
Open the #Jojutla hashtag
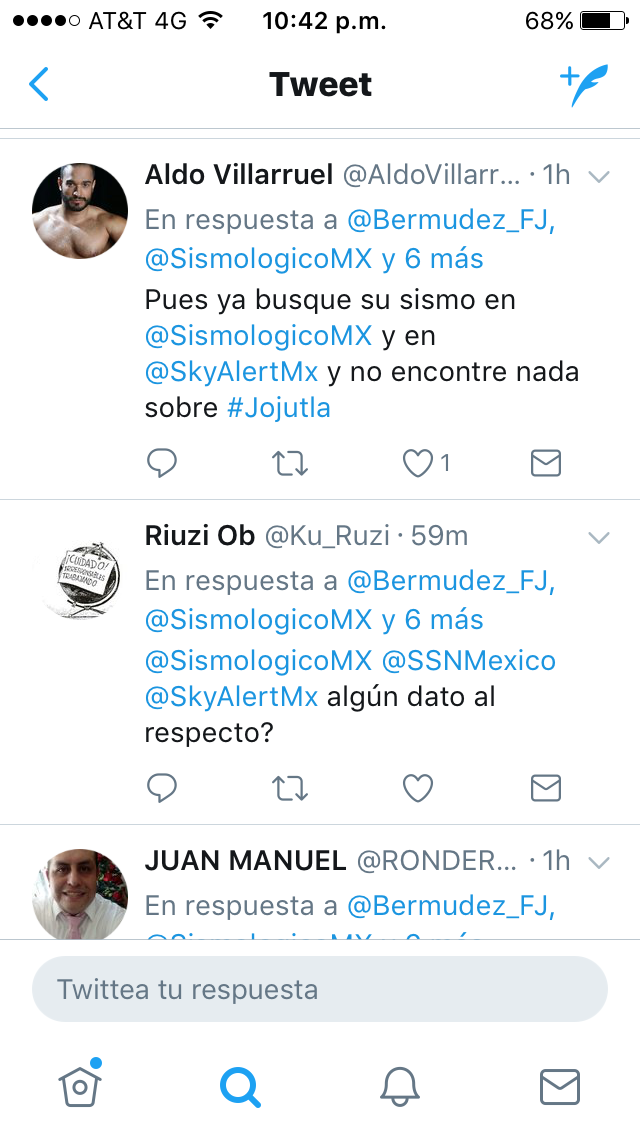(x=279, y=408)
